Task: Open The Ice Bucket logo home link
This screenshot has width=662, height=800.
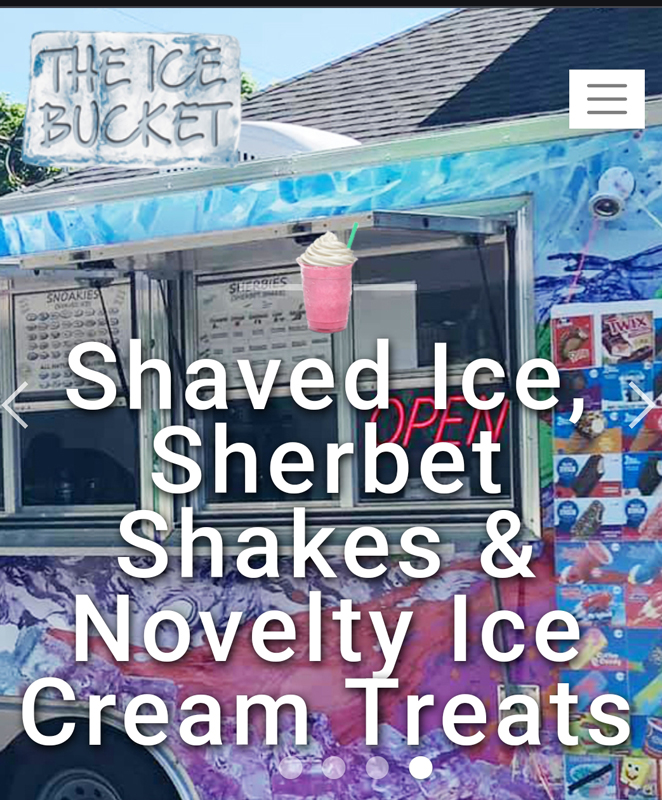Action: (133, 97)
